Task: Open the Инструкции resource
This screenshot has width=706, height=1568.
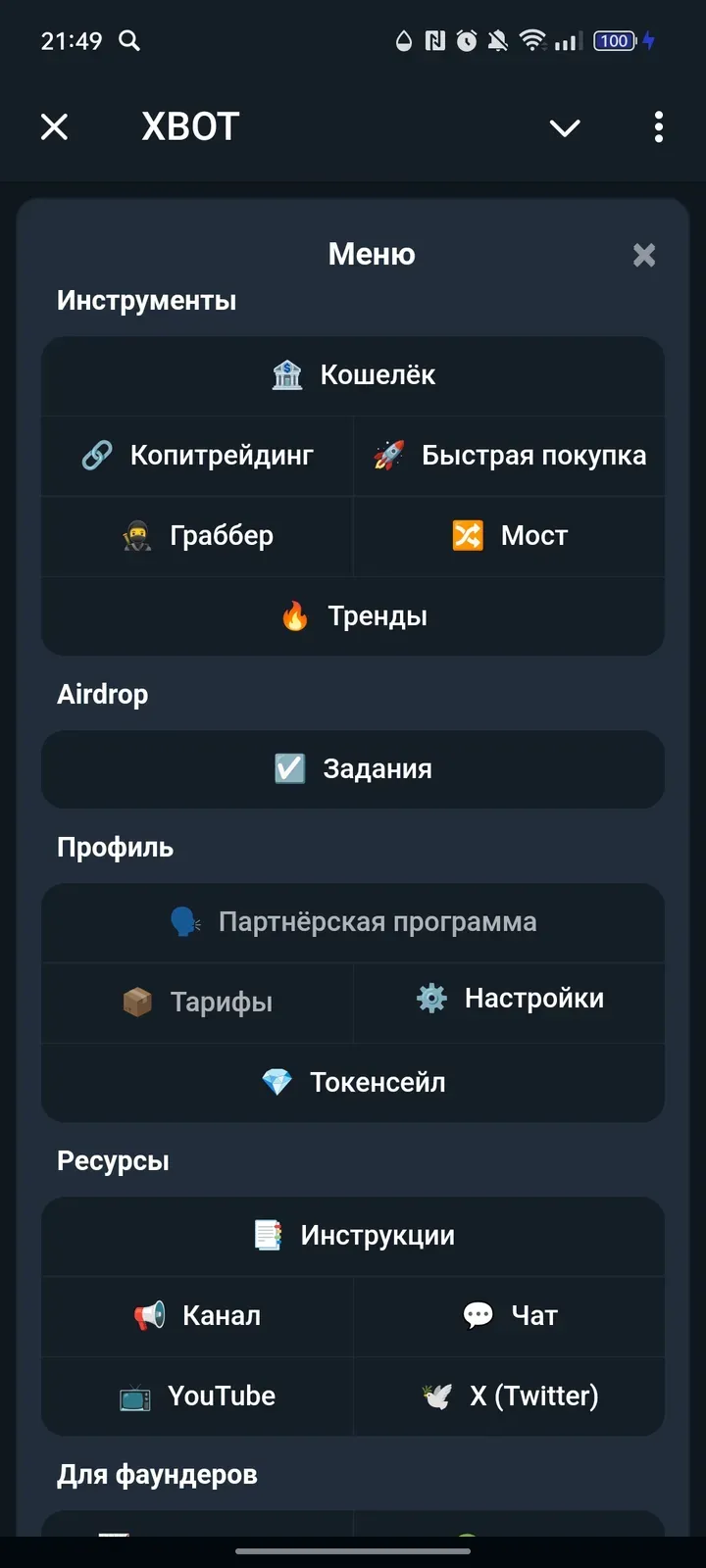Action: (x=353, y=1236)
